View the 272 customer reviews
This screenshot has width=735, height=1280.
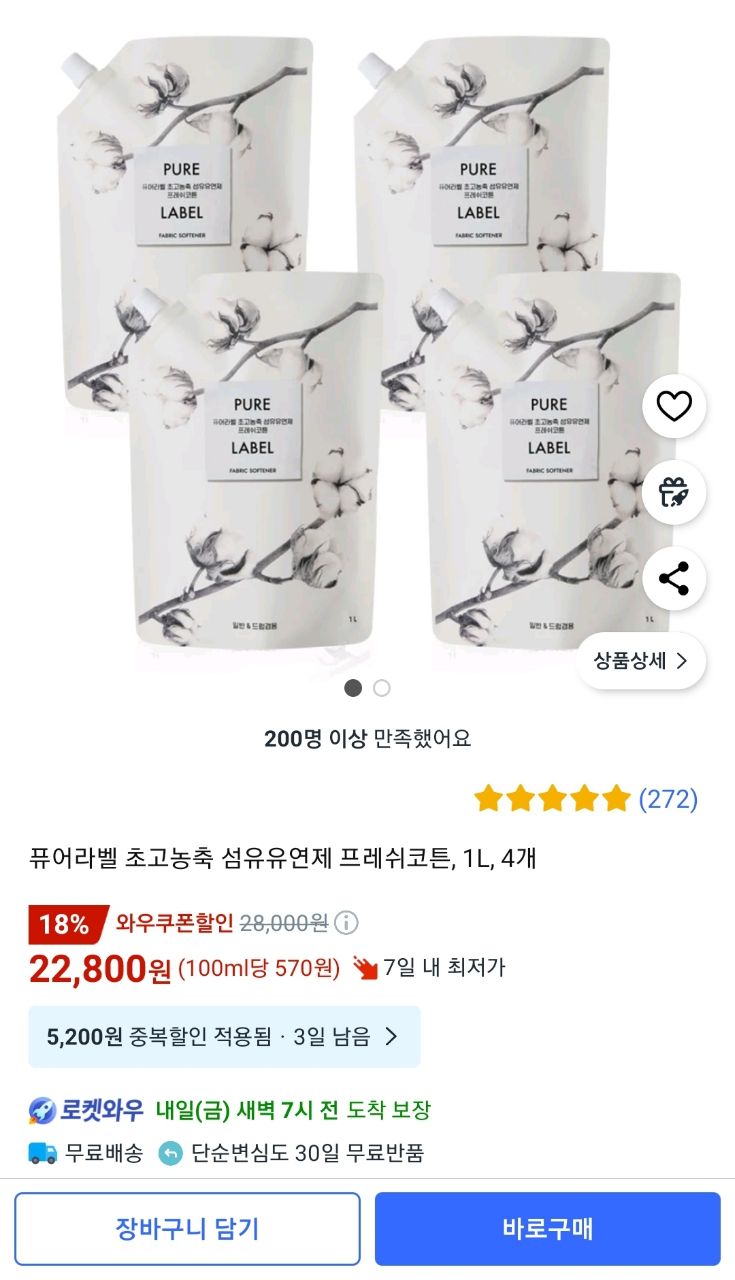(667, 799)
